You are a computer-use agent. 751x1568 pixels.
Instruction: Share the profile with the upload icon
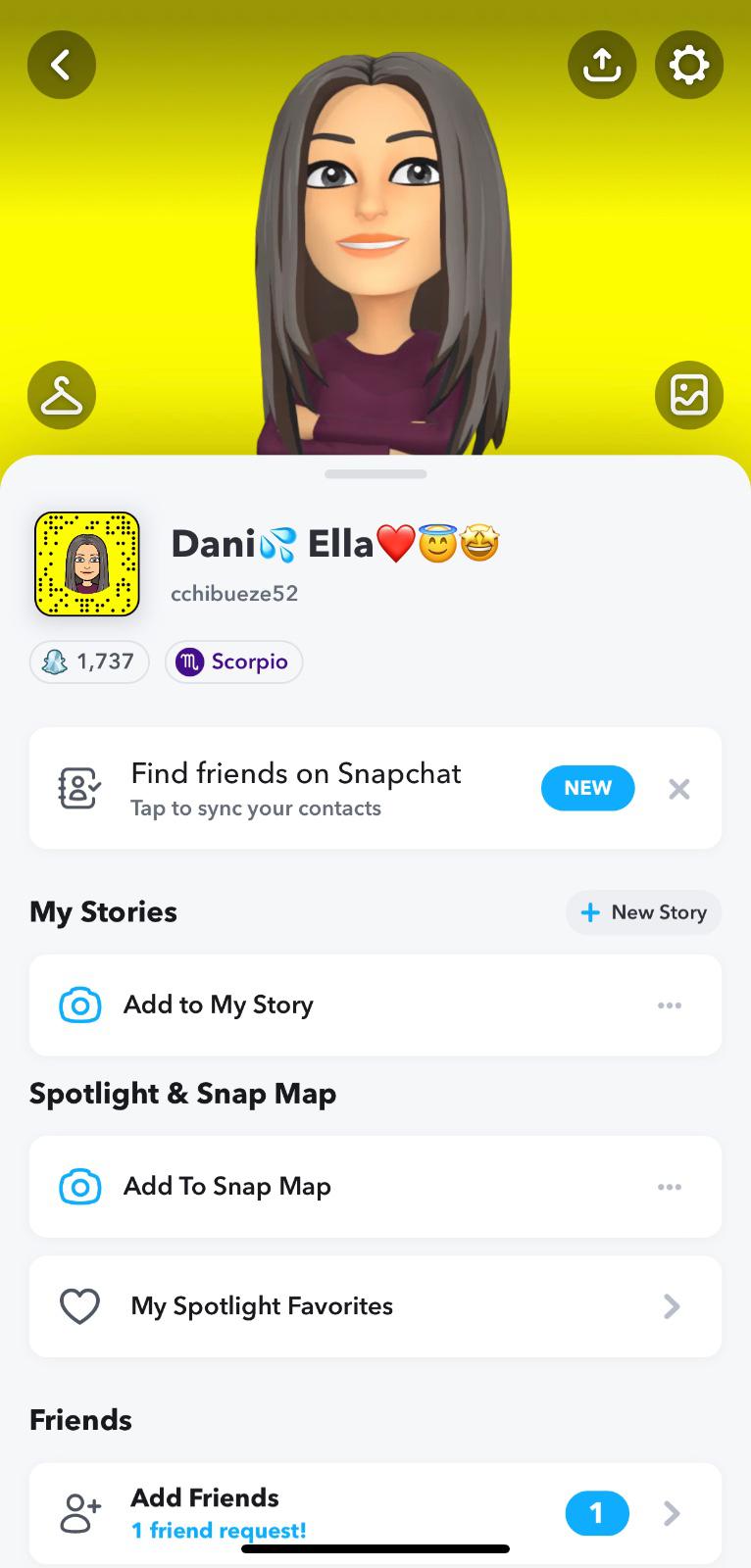601,65
